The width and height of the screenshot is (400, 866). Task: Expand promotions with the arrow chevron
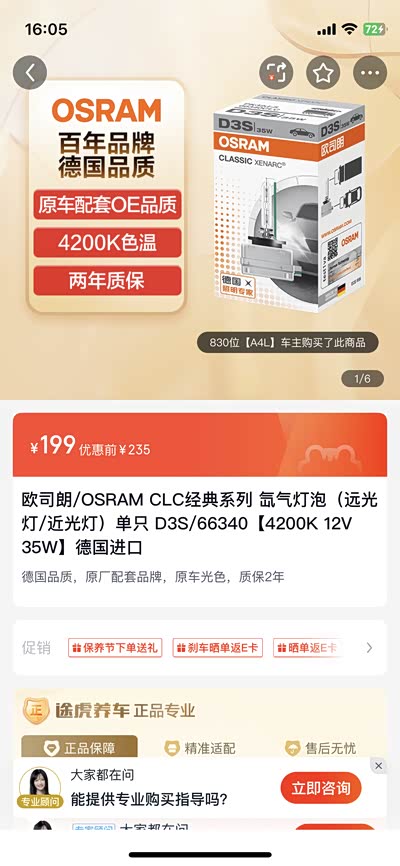[370, 648]
